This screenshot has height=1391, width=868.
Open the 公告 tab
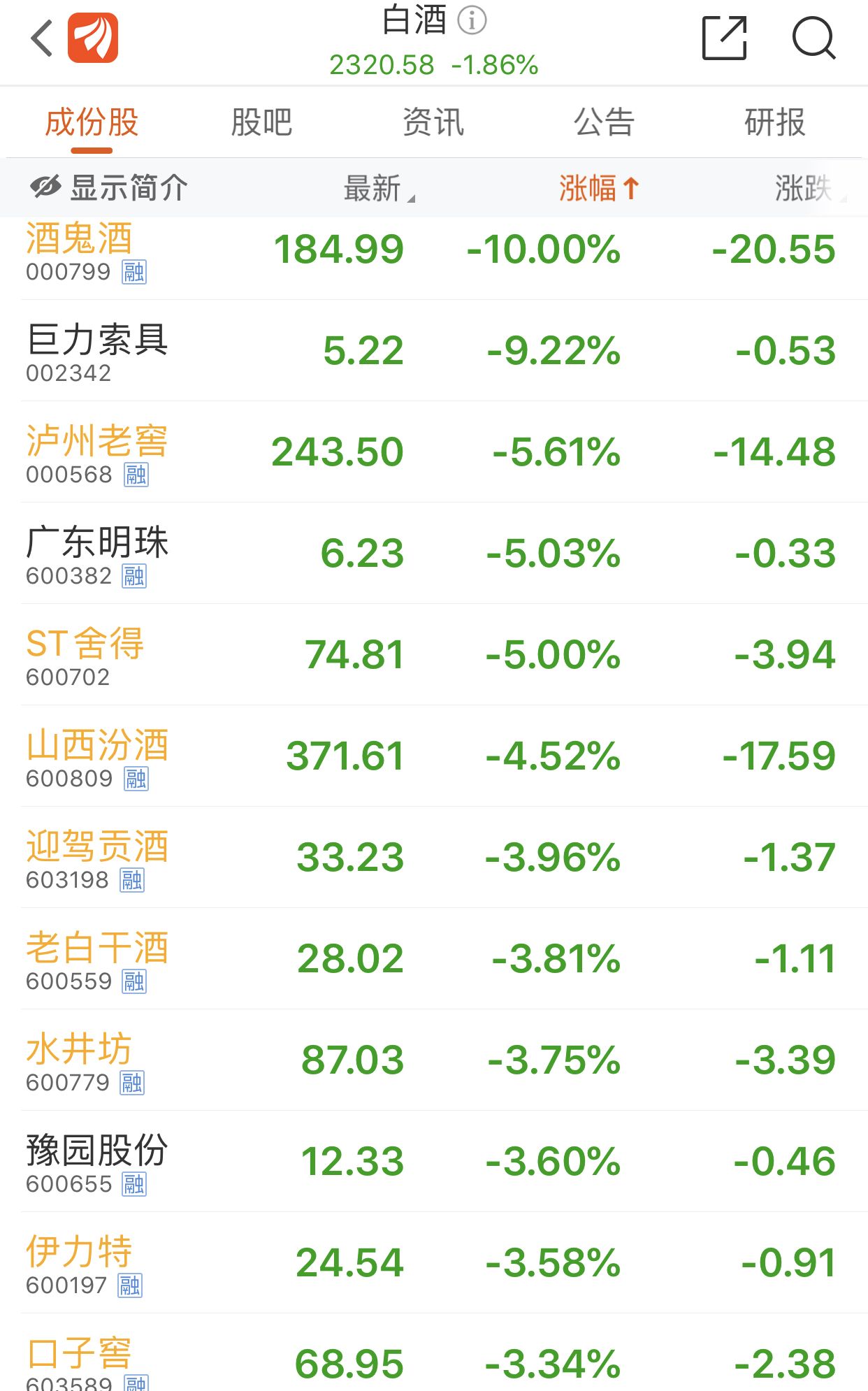click(x=605, y=122)
